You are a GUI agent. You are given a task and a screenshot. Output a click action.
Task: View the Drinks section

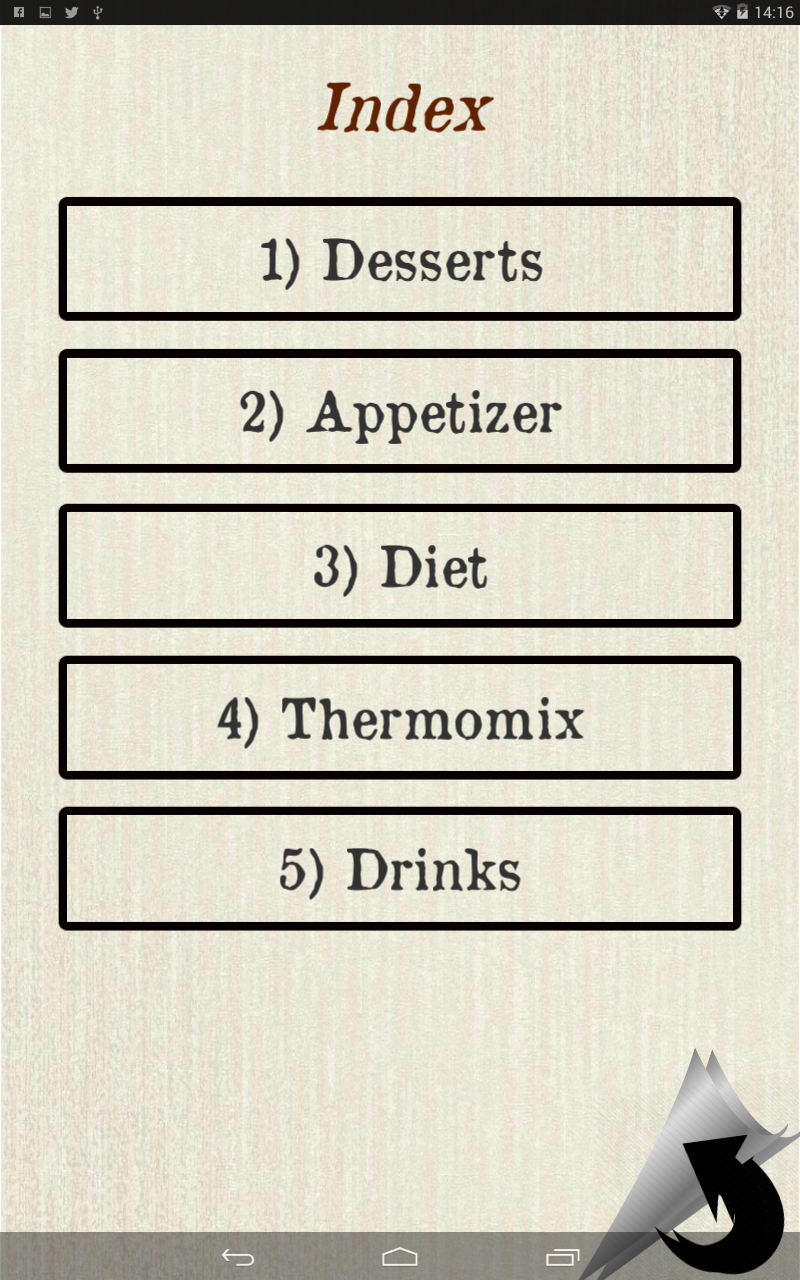point(400,869)
